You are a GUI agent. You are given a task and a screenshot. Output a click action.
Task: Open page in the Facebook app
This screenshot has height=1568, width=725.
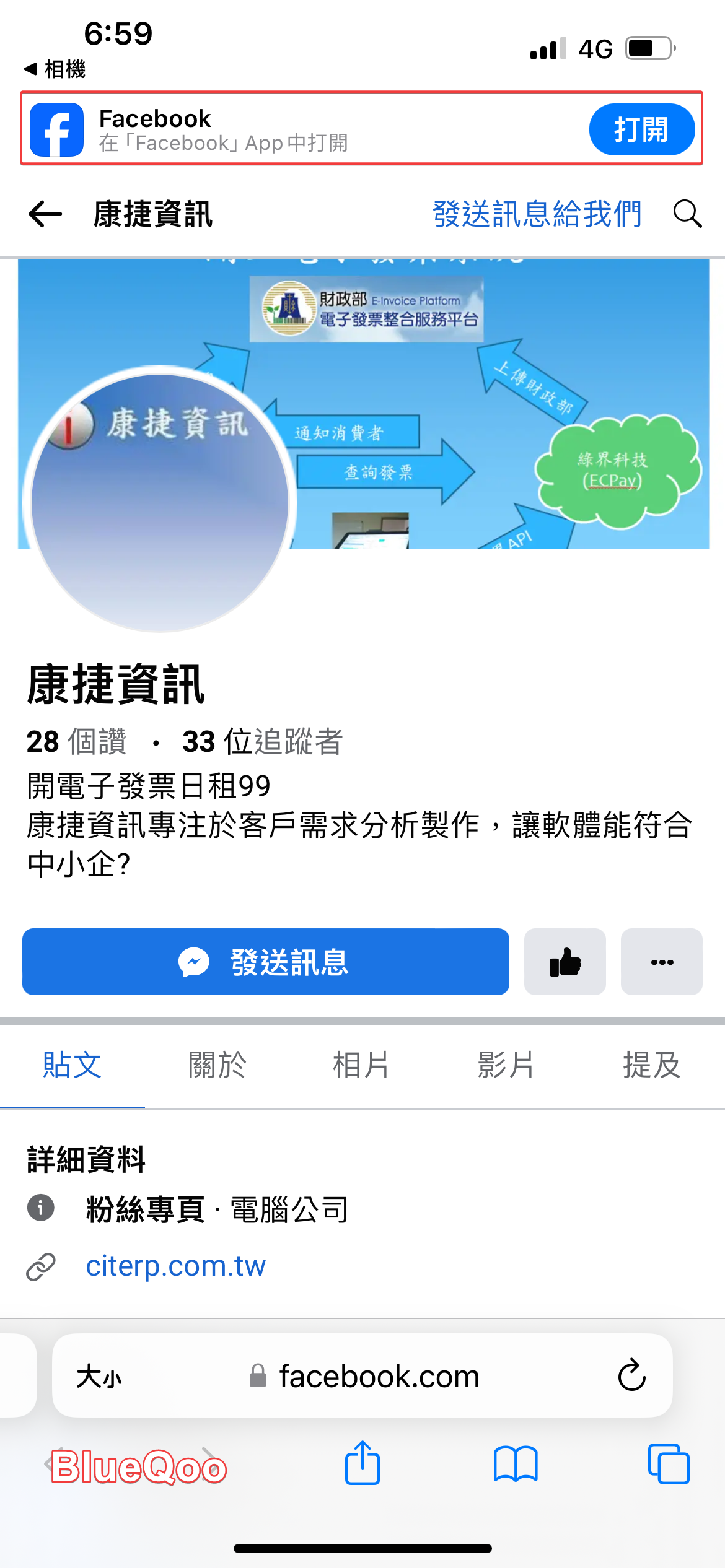[x=641, y=129]
